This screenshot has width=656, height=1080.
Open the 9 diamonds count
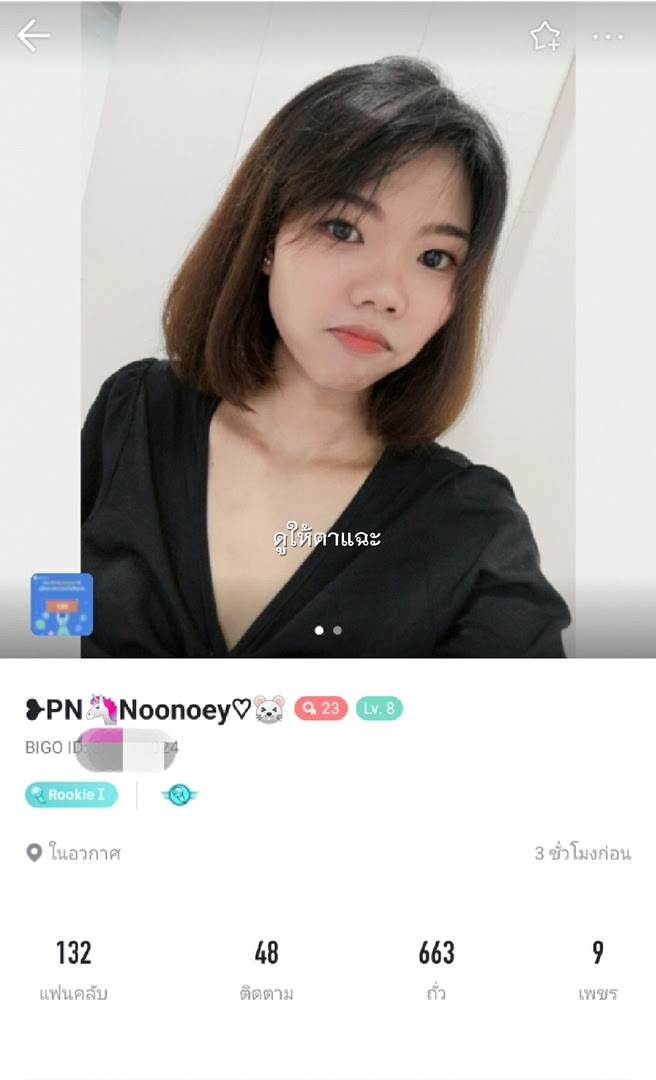(598, 968)
